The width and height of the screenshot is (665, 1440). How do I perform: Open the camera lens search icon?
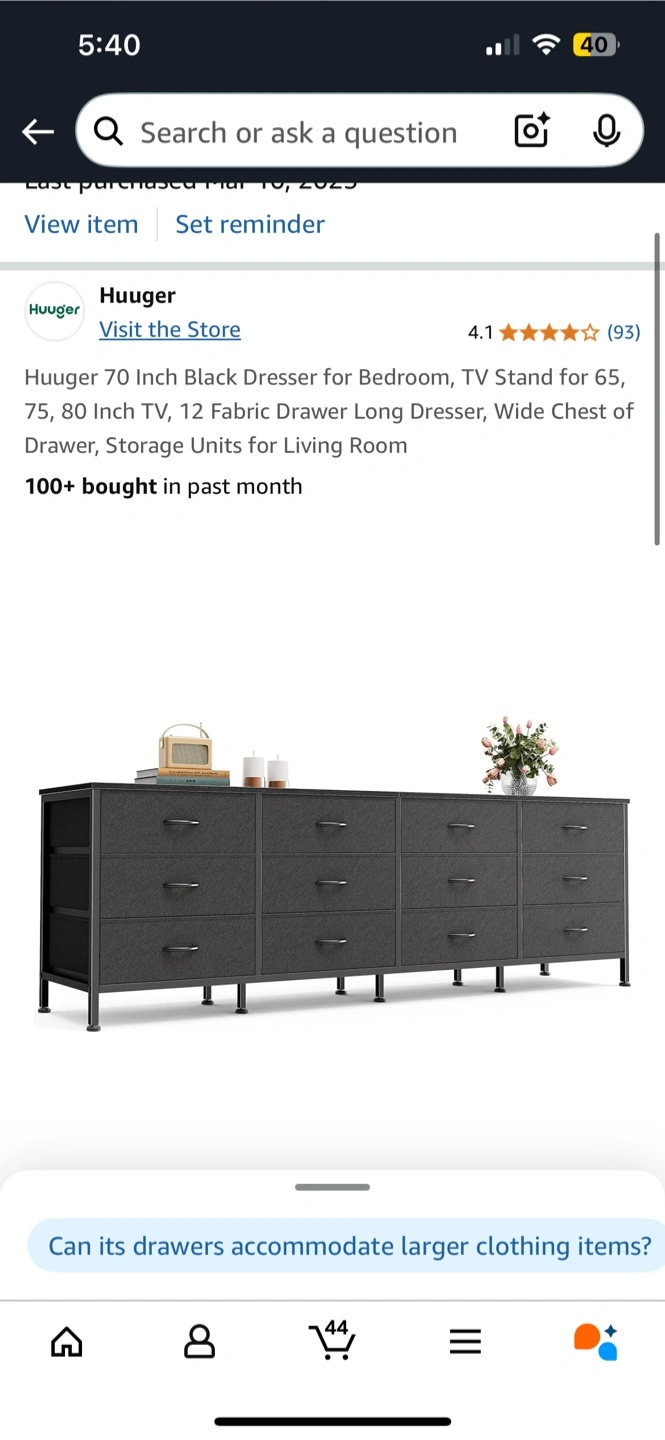[x=531, y=132]
